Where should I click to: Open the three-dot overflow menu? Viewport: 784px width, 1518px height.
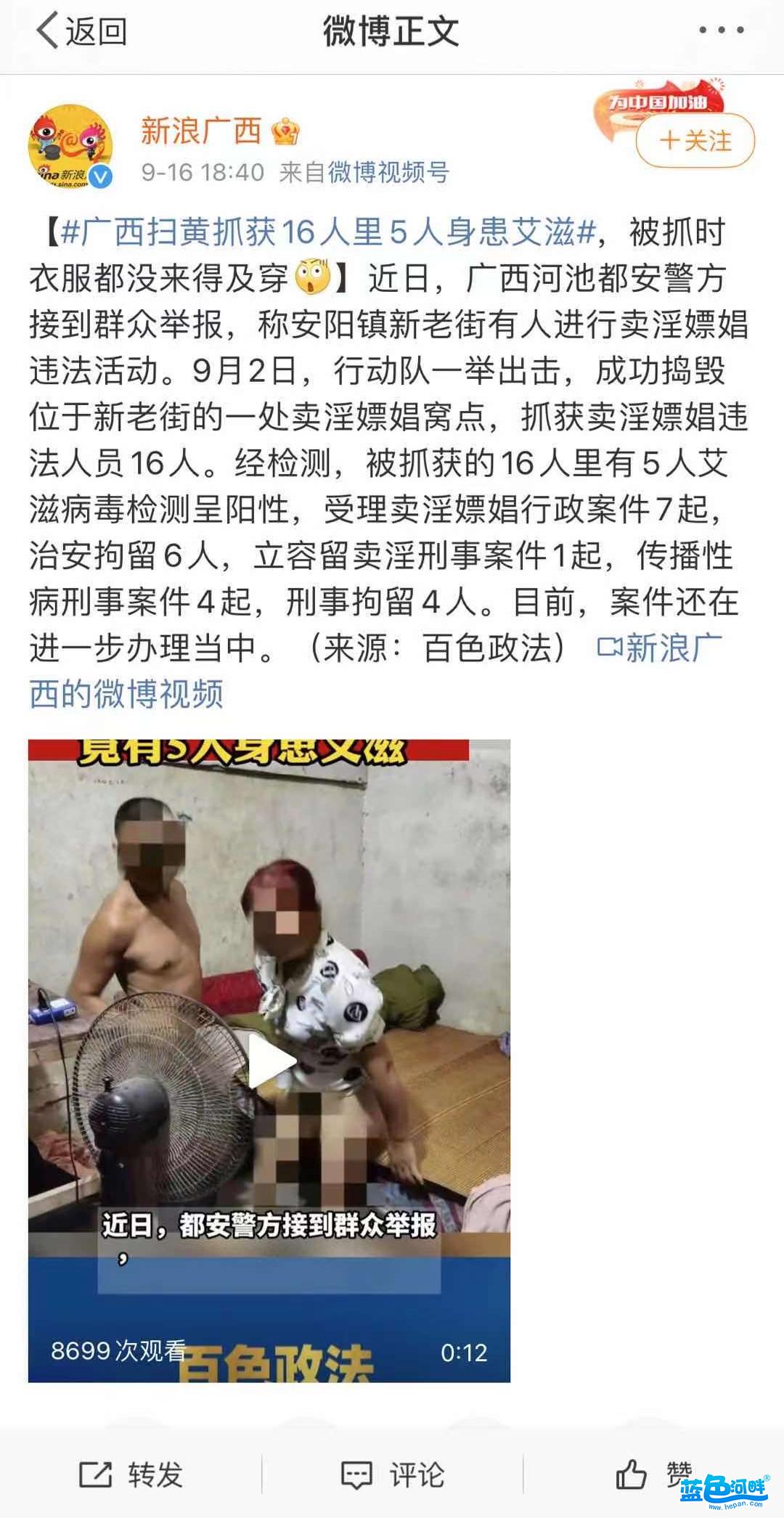721,30
